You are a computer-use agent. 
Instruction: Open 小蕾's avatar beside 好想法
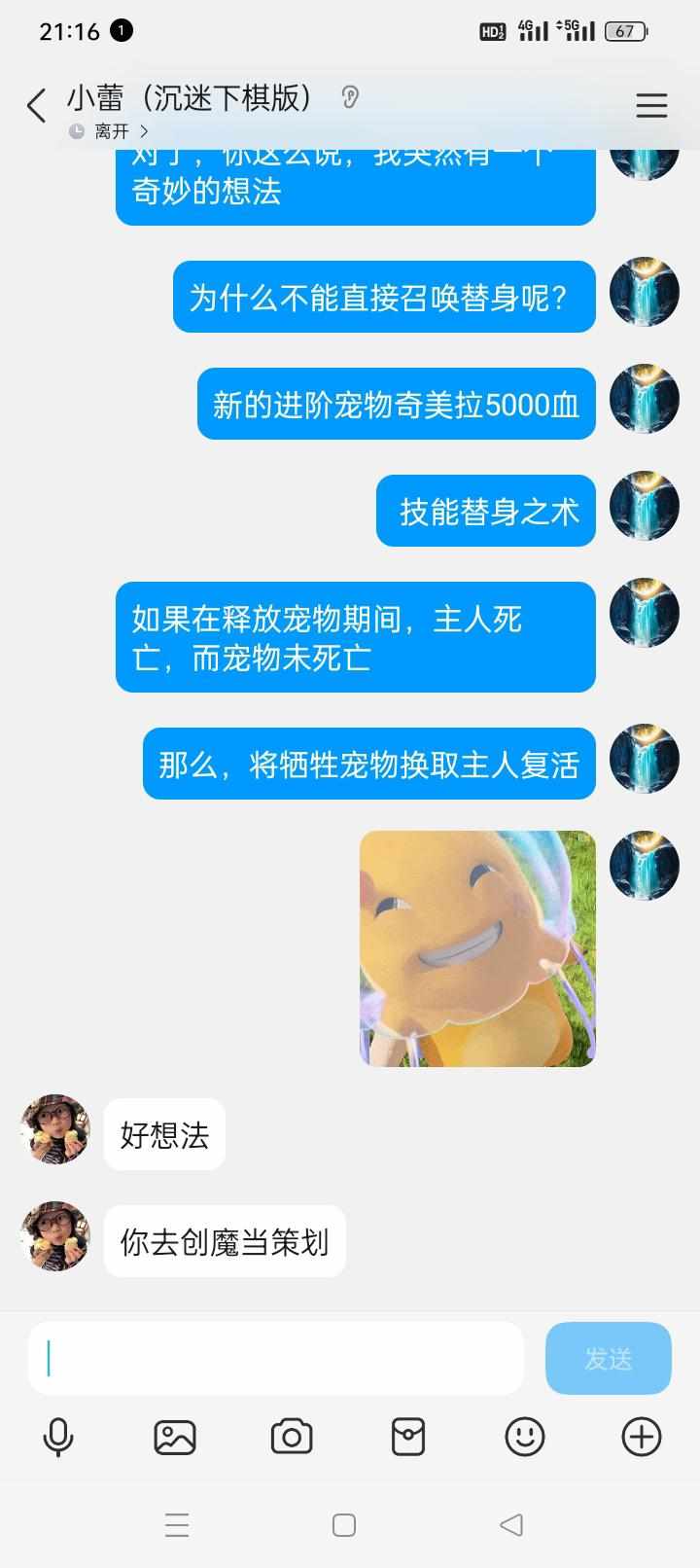click(55, 1129)
